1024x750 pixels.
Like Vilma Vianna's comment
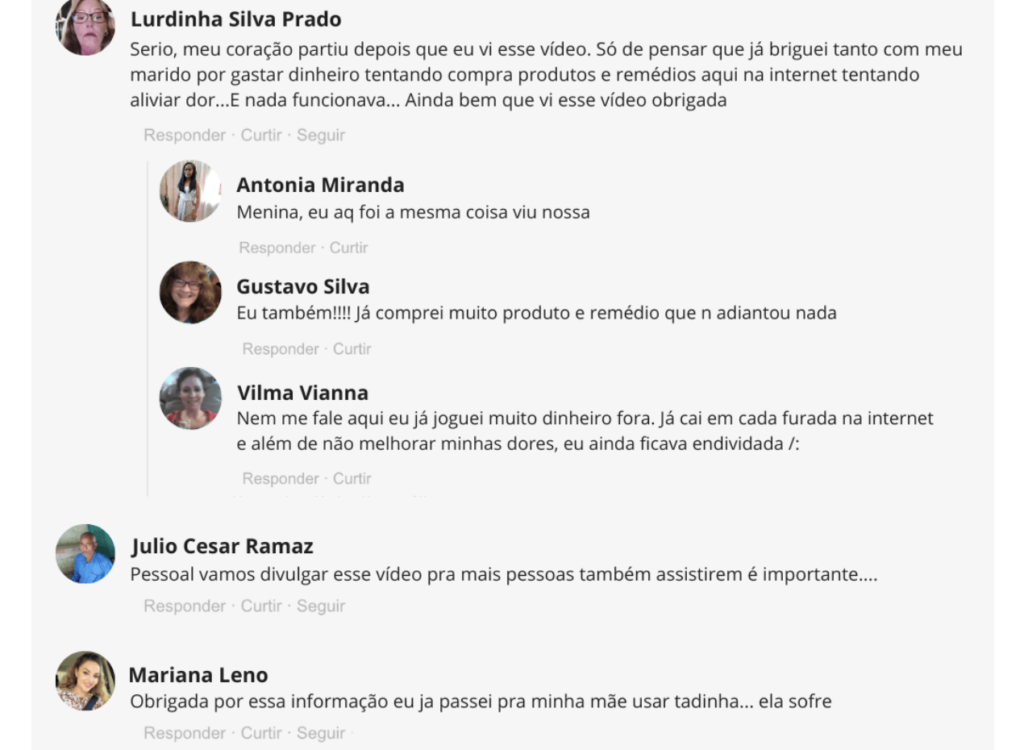(x=352, y=479)
